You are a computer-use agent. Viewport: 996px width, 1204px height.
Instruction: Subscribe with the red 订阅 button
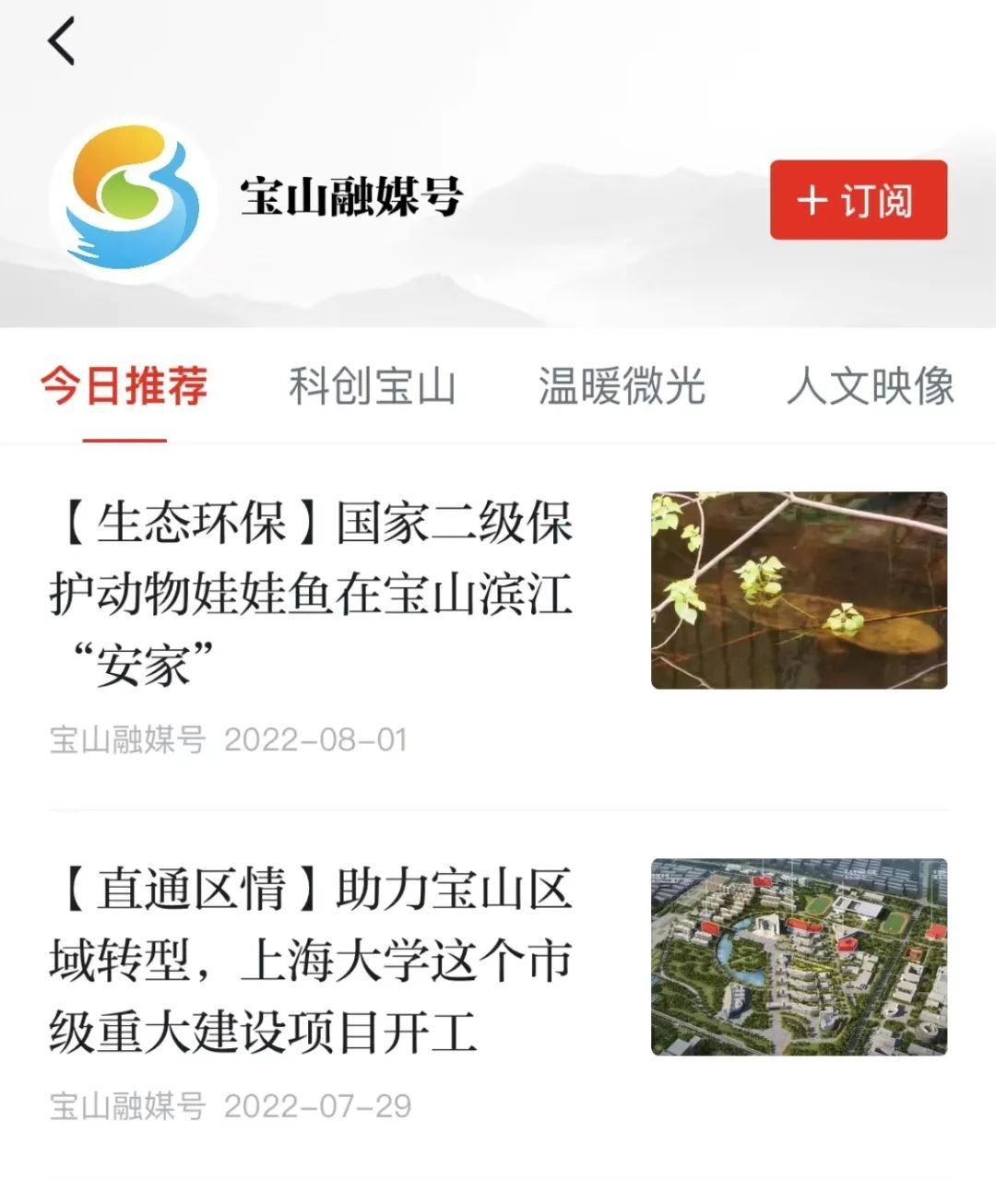coord(858,200)
